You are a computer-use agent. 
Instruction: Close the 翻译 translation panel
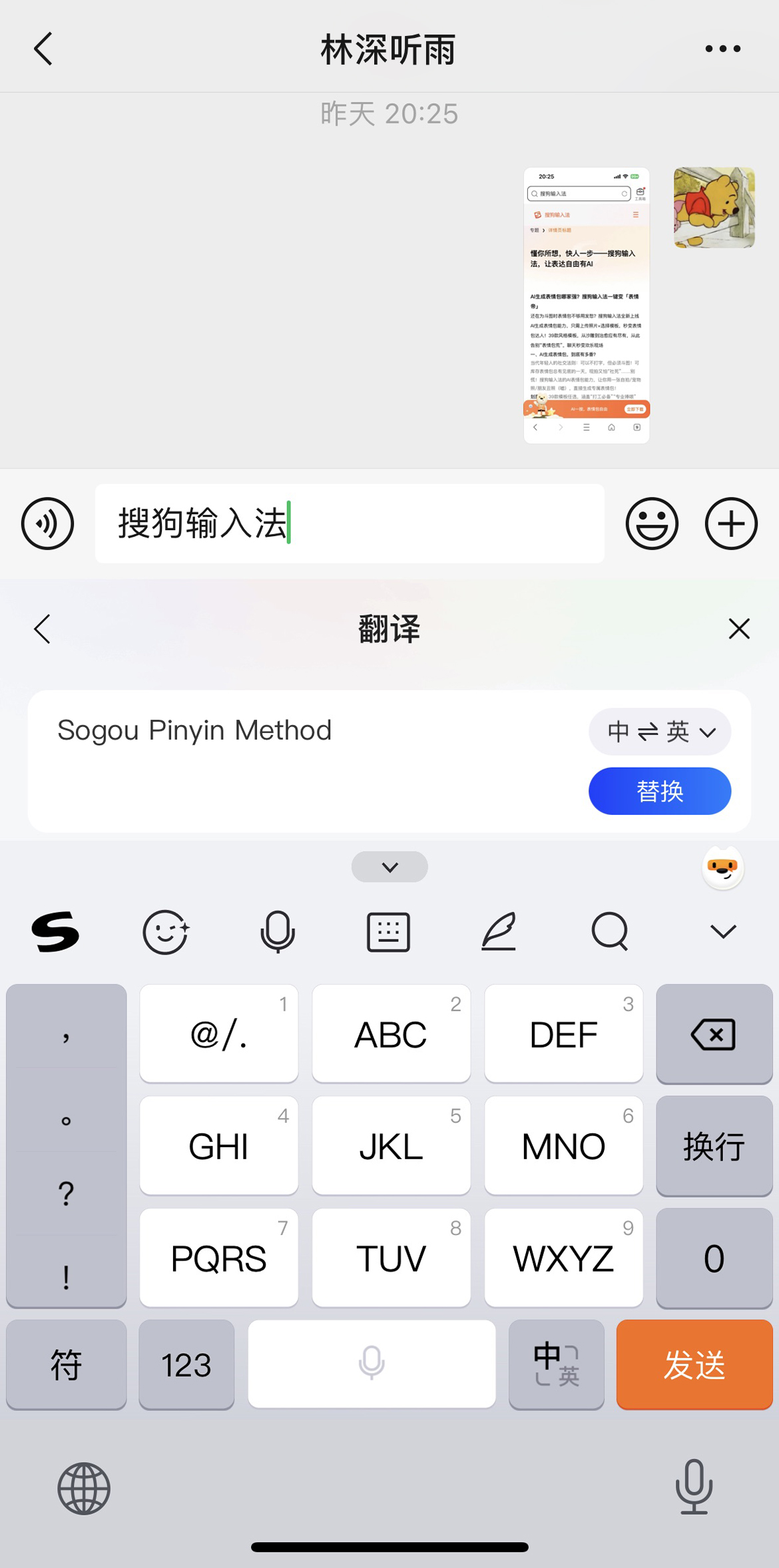tap(738, 629)
